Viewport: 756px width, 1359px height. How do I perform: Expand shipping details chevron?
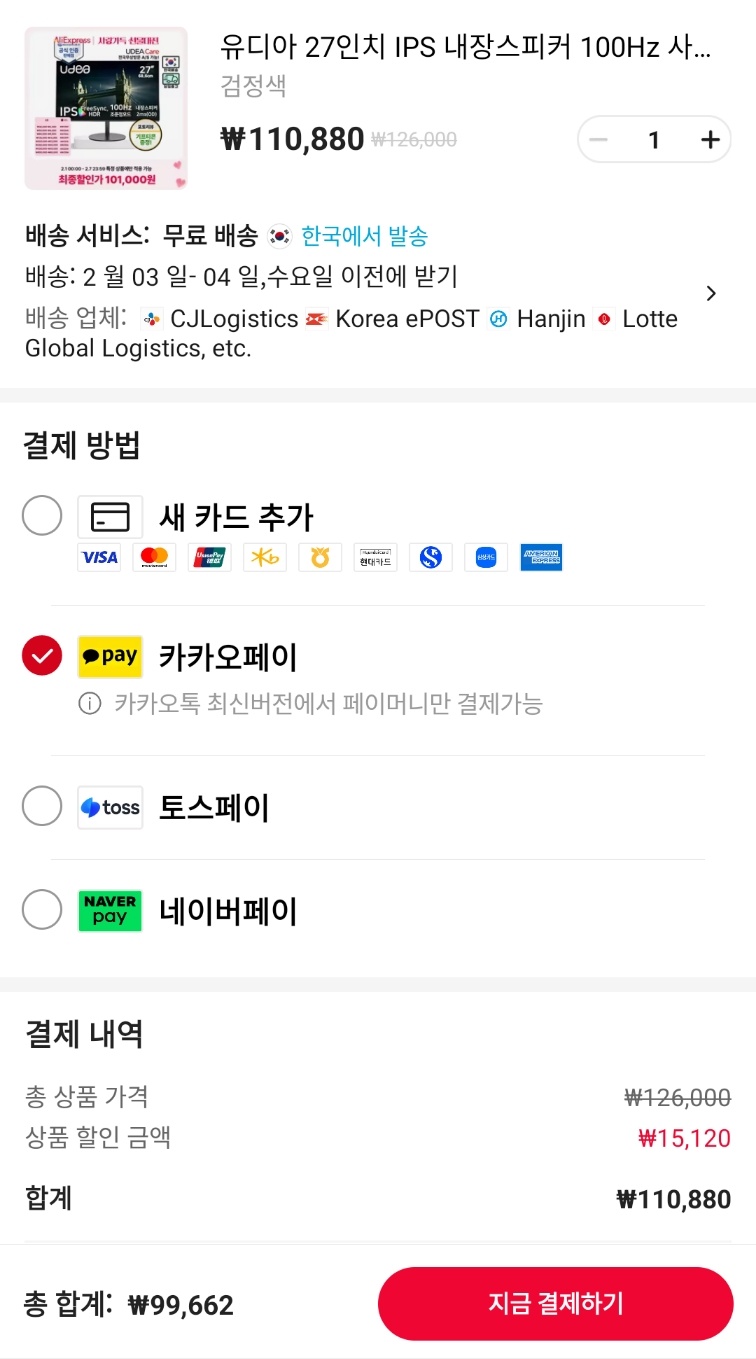(x=711, y=293)
